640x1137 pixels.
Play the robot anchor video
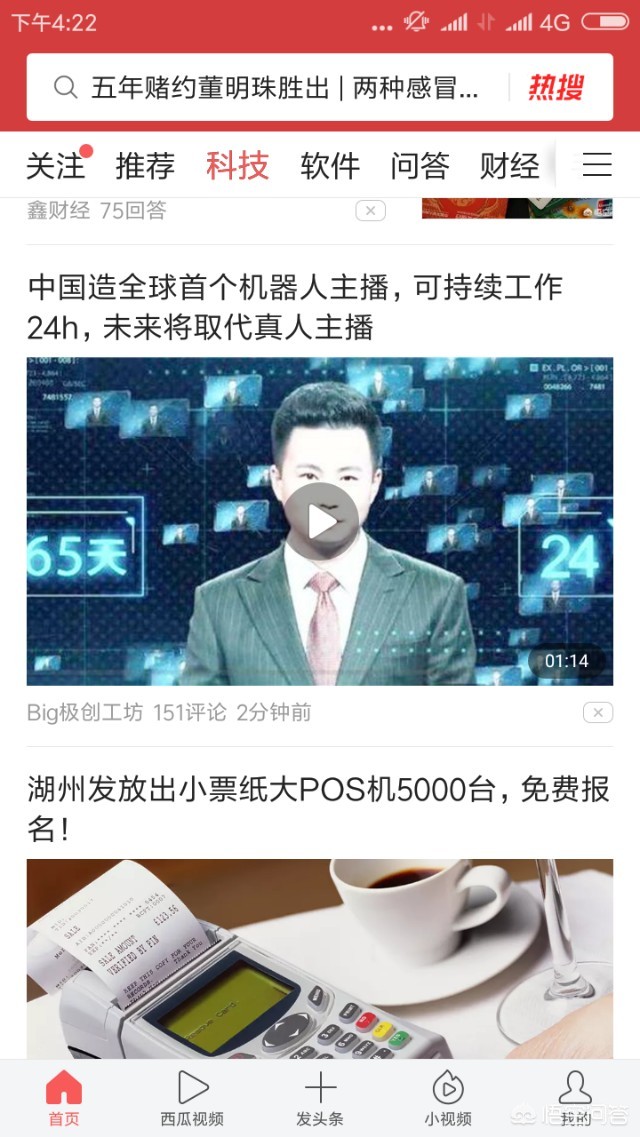[320, 521]
